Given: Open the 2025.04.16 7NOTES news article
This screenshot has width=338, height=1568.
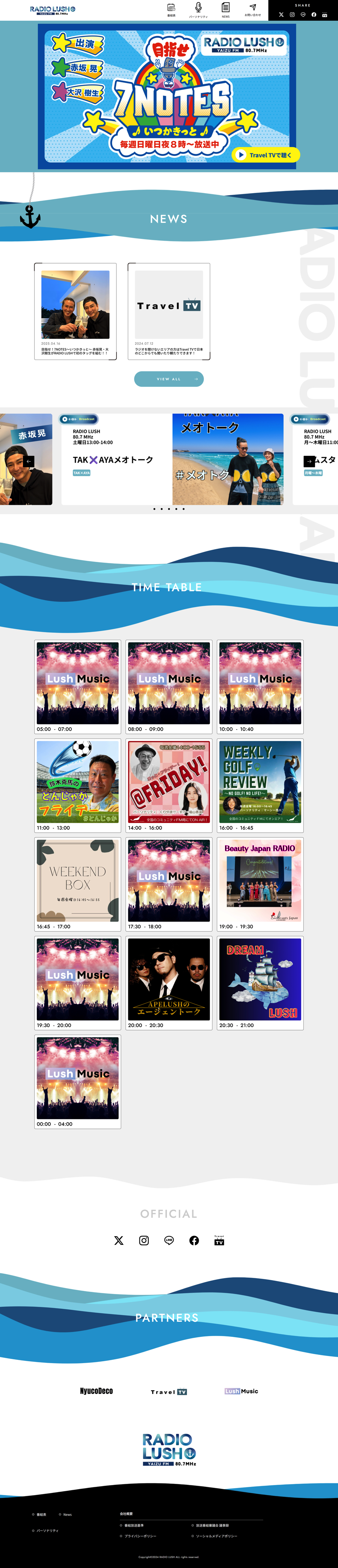Looking at the screenshot, I should click(75, 311).
